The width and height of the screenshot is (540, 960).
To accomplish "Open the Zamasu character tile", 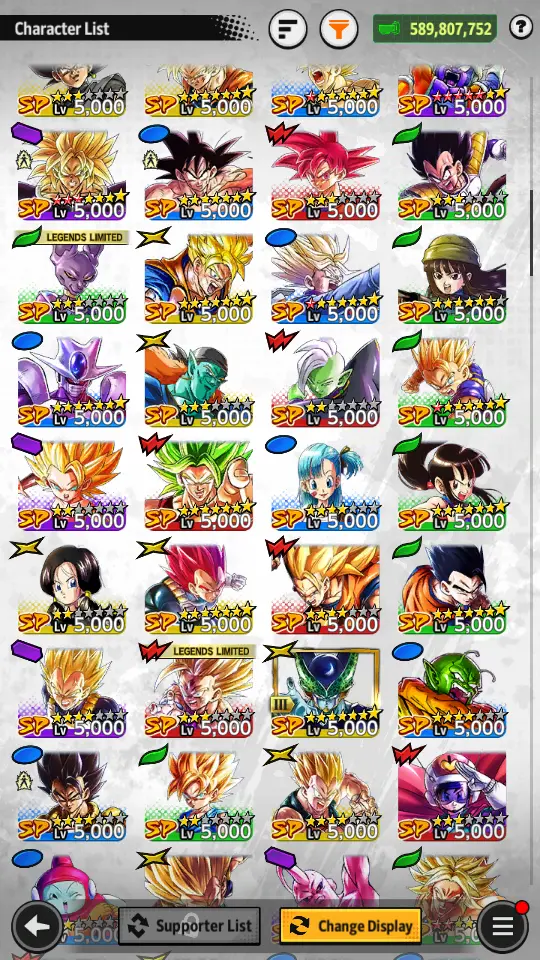I will pyautogui.click(x=326, y=381).
